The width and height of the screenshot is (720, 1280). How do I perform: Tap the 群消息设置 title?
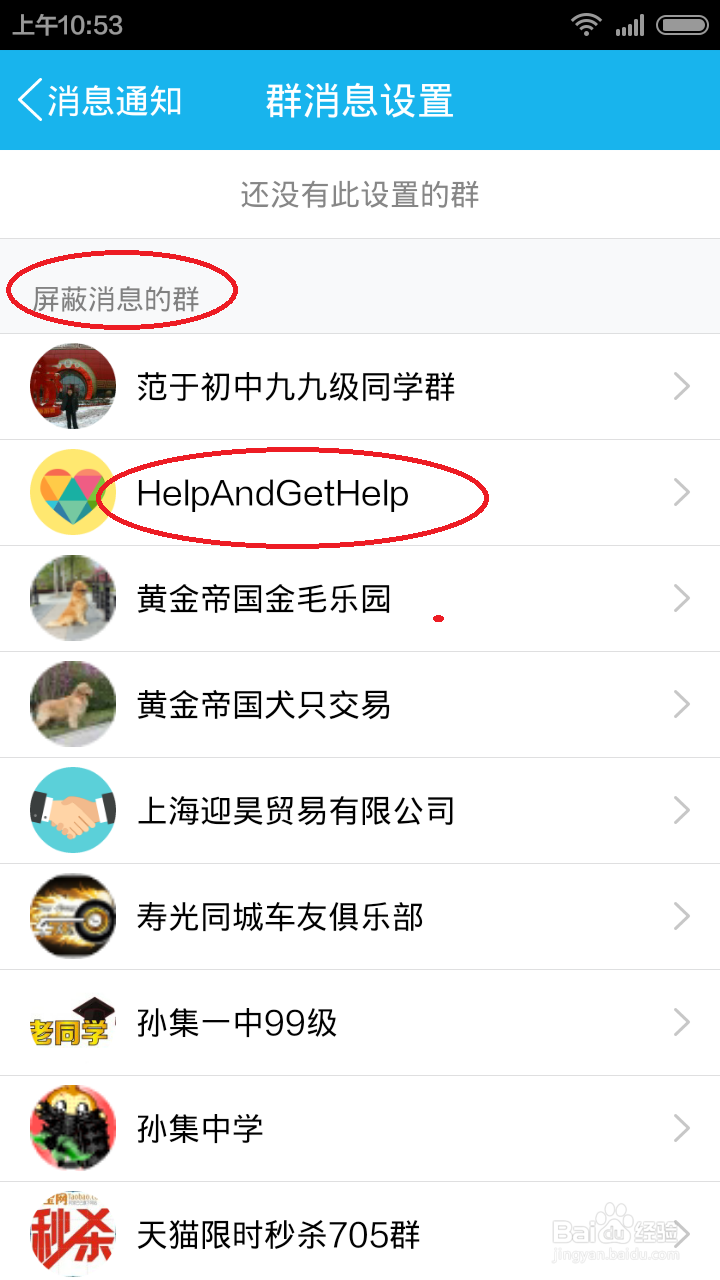point(358,100)
